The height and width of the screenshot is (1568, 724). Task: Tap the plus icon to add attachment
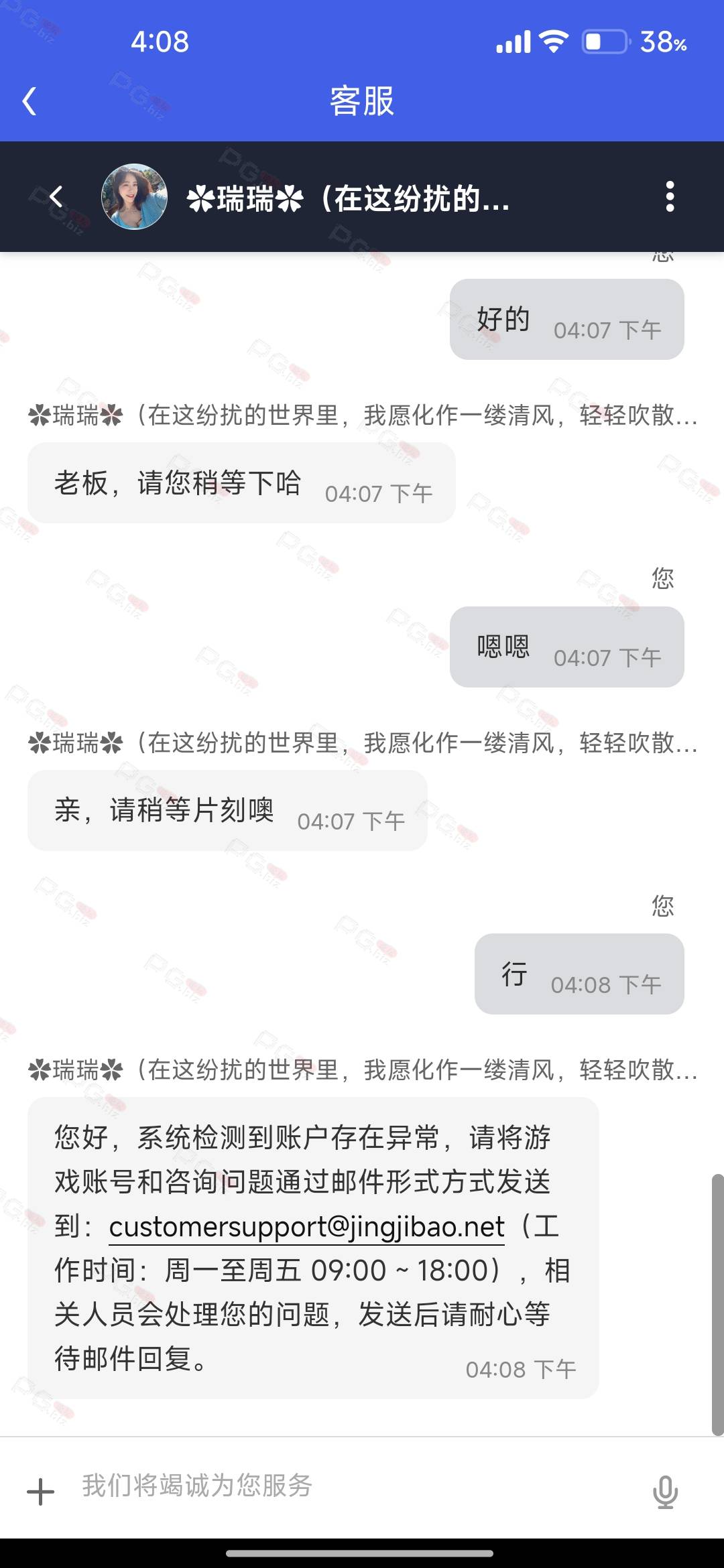tap(40, 1492)
